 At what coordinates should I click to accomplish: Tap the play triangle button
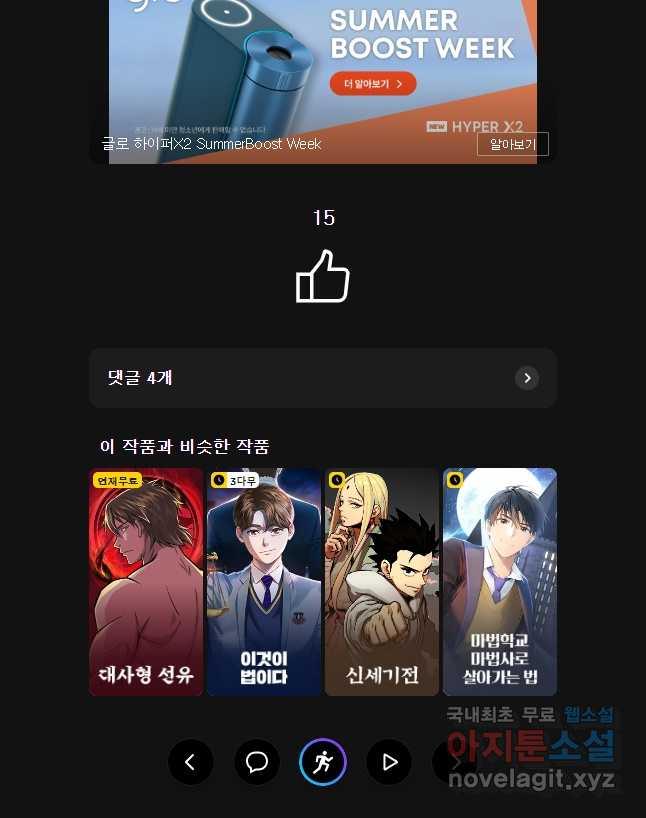click(x=389, y=763)
